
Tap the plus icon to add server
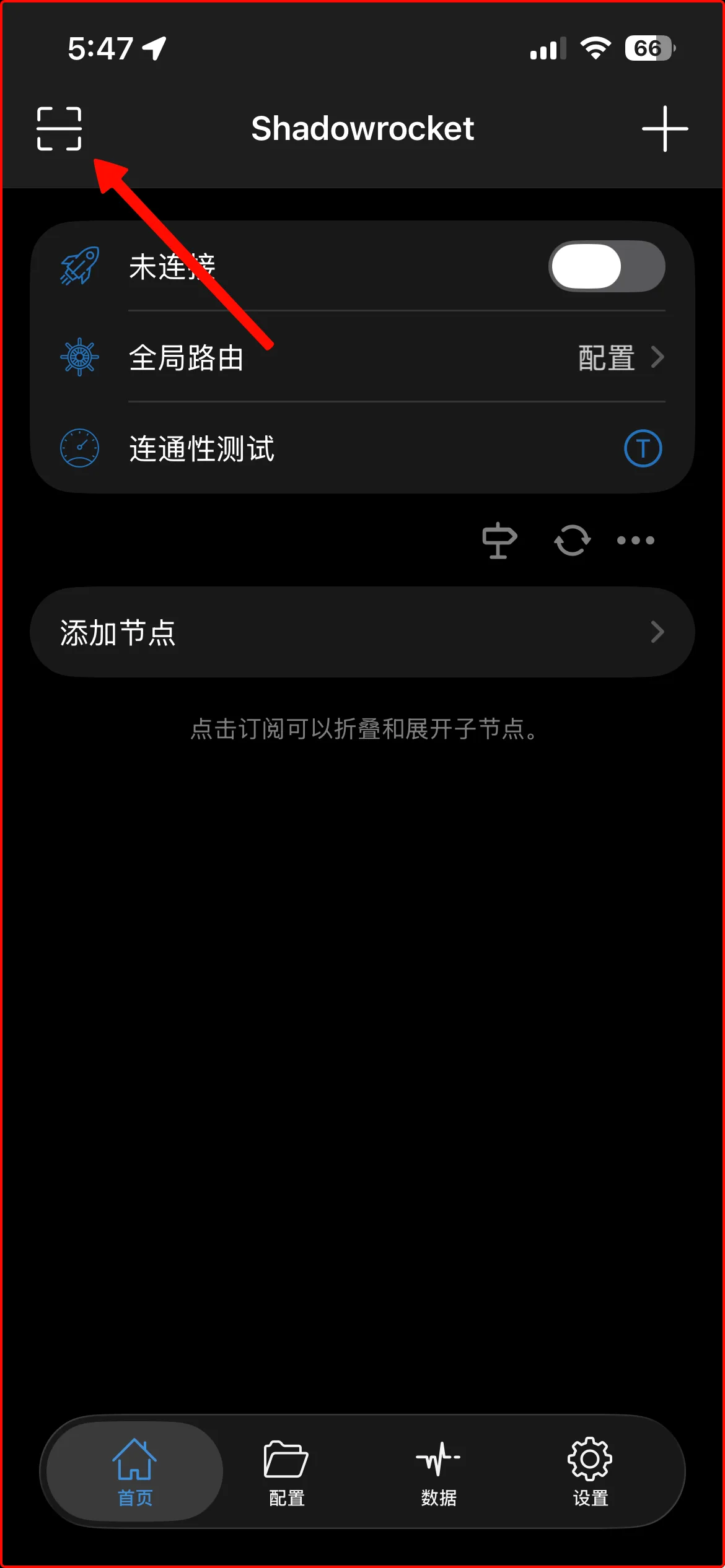point(665,129)
